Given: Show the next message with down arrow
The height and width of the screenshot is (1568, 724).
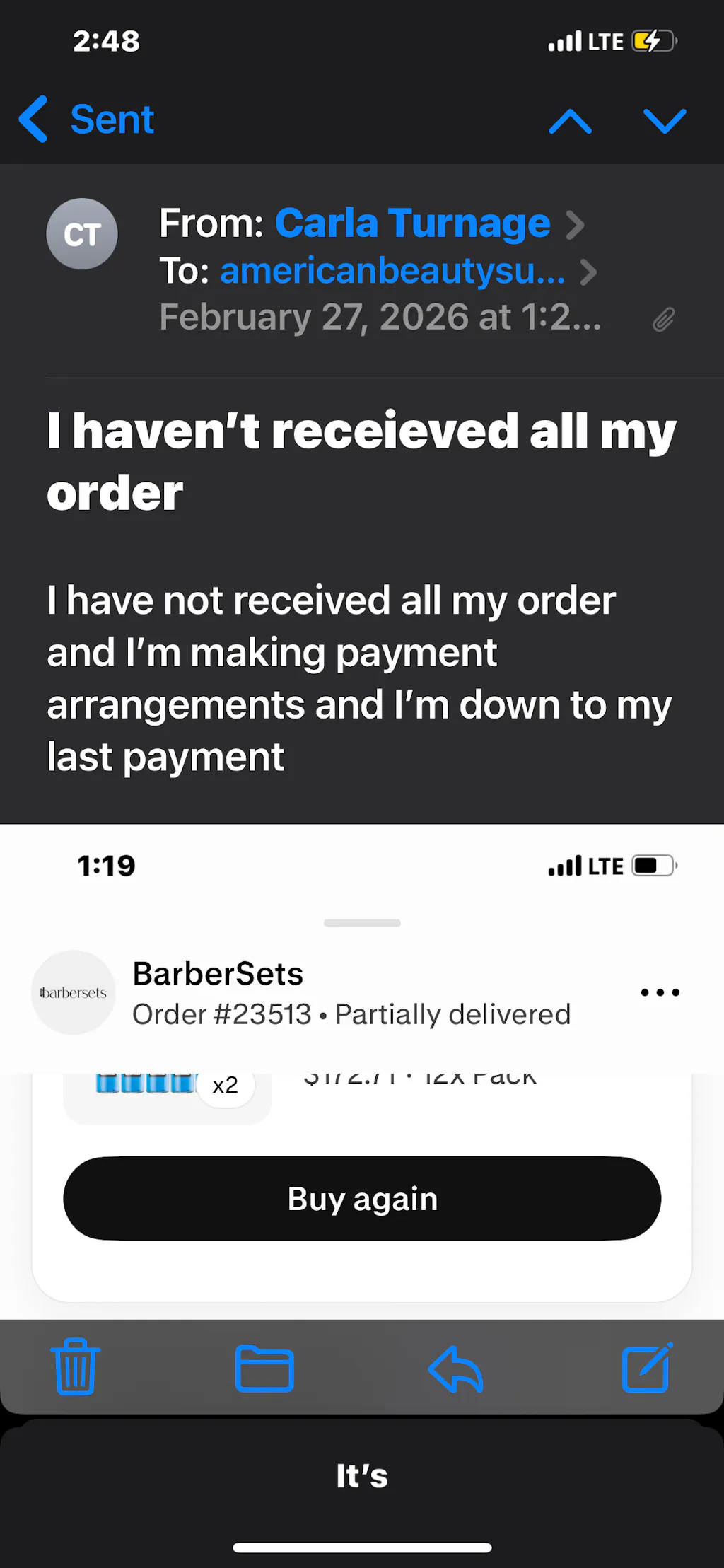Looking at the screenshot, I should [665, 121].
